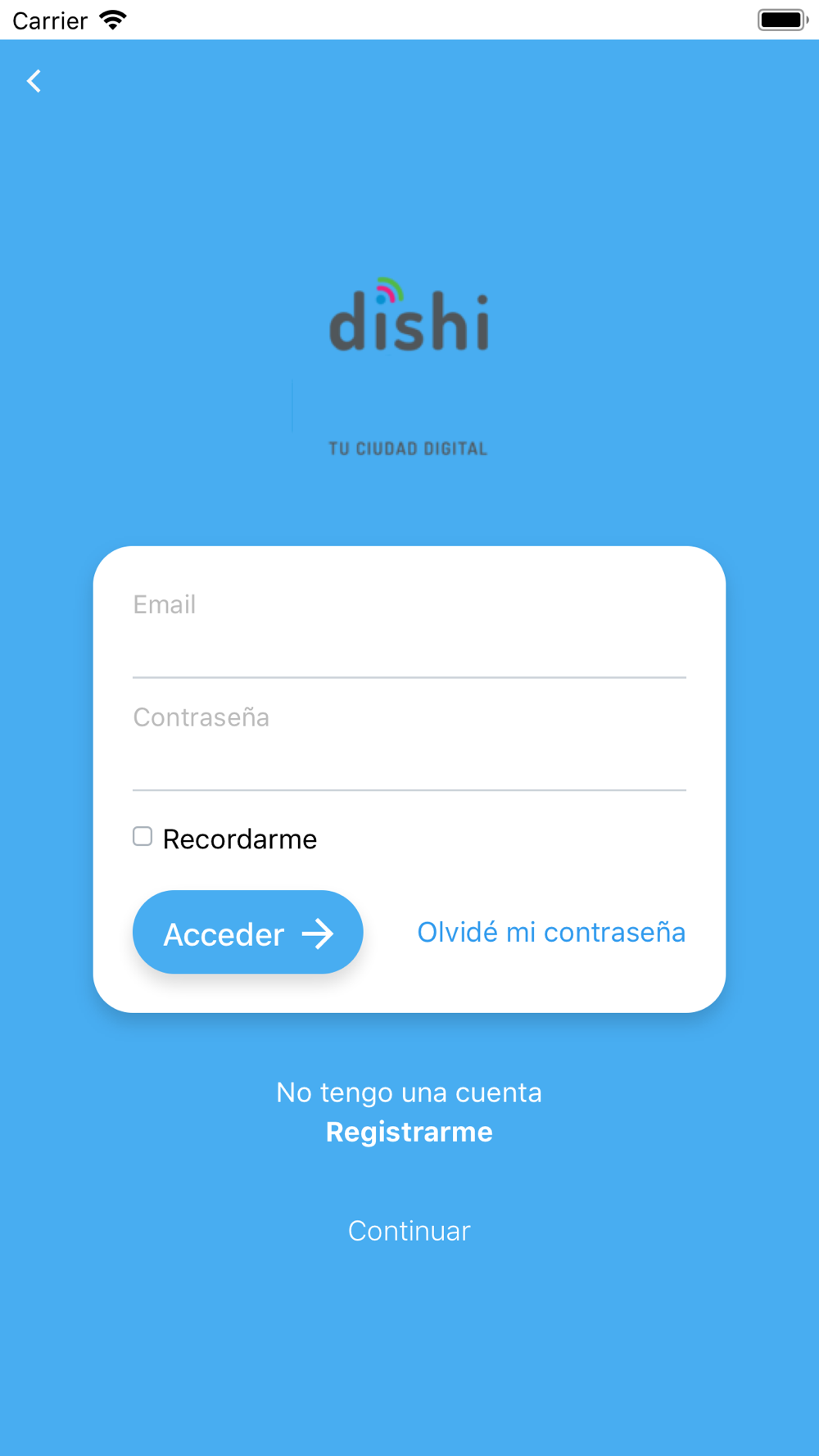The width and height of the screenshot is (819, 1456).
Task: Check the Recordarme checkbox
Action: [x=143, y=836]
